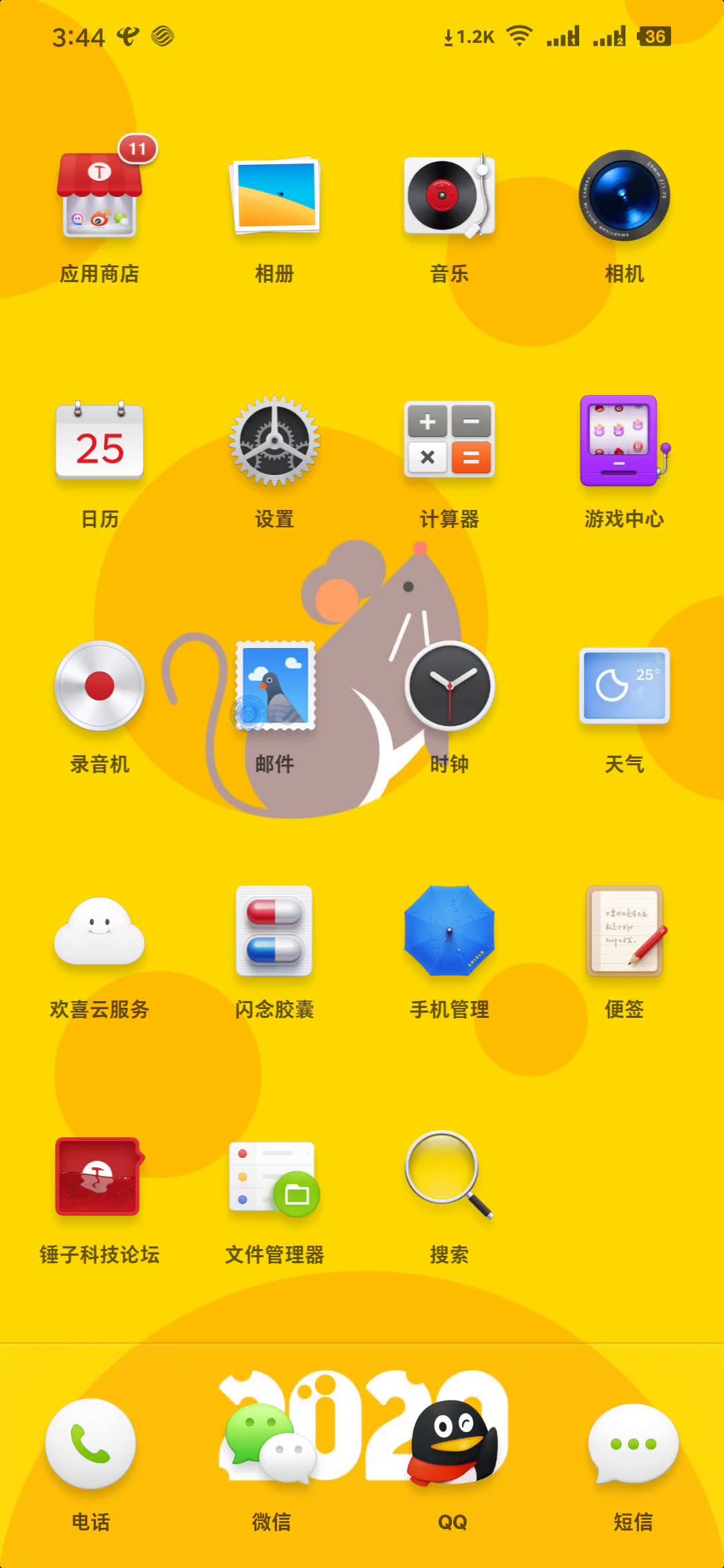This screenshot has width=724, height=1568.
Task: Tap the 搜索 search app
Action: [x=449, y=1177]
